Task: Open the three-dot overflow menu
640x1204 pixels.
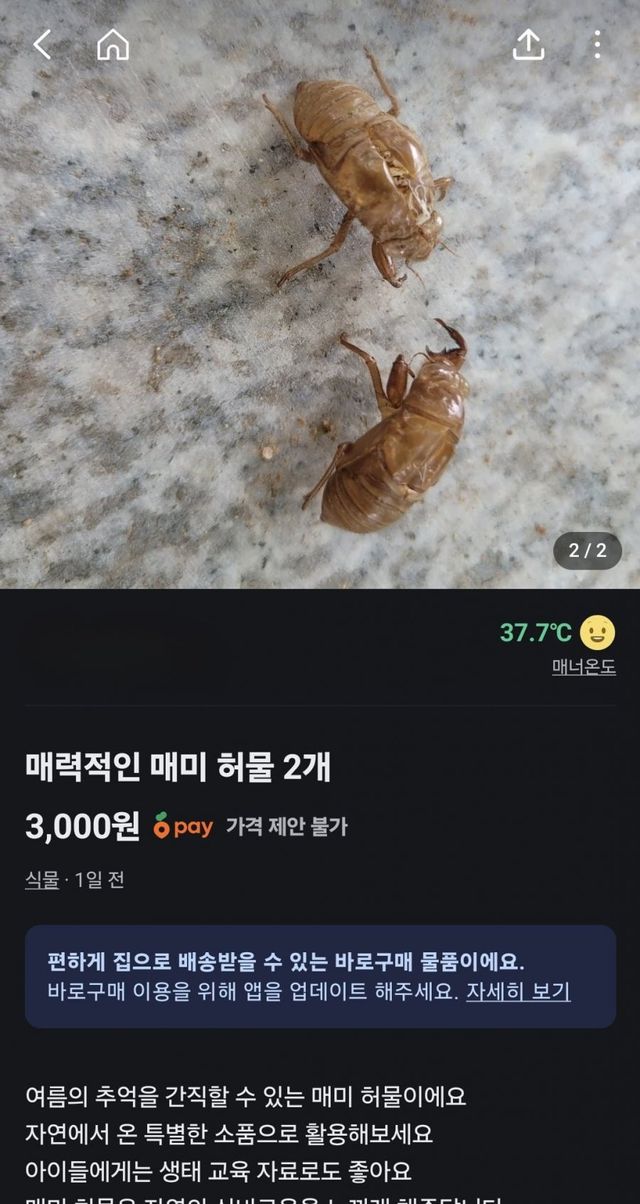Action: click(597, 45)
